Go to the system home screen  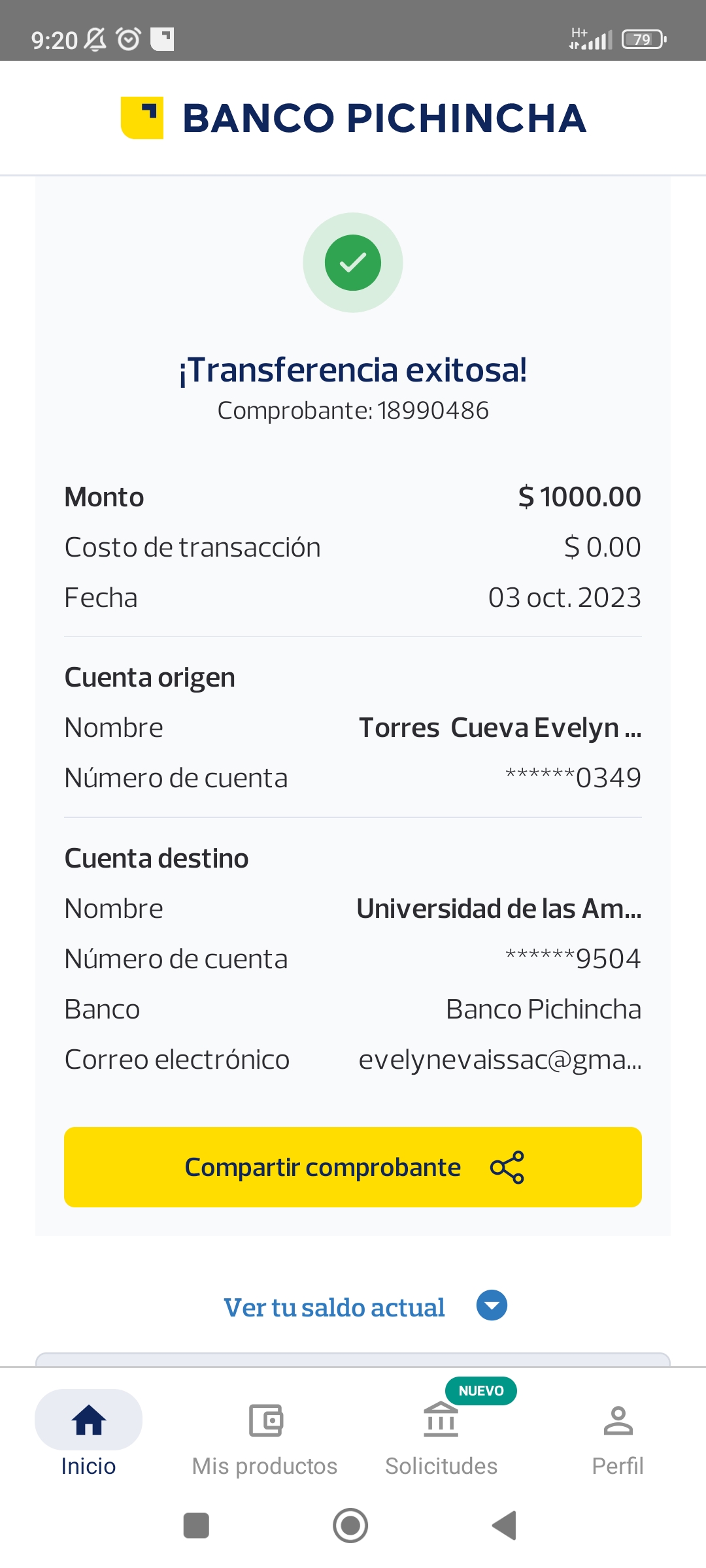350,1526
